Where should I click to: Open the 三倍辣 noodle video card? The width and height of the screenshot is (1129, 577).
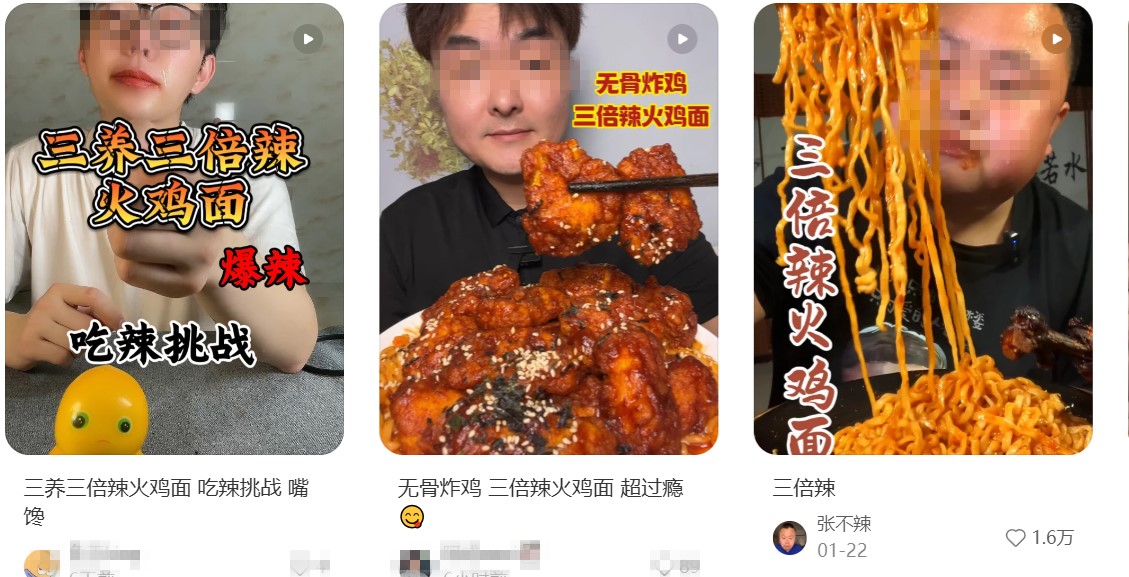(922, 228)
